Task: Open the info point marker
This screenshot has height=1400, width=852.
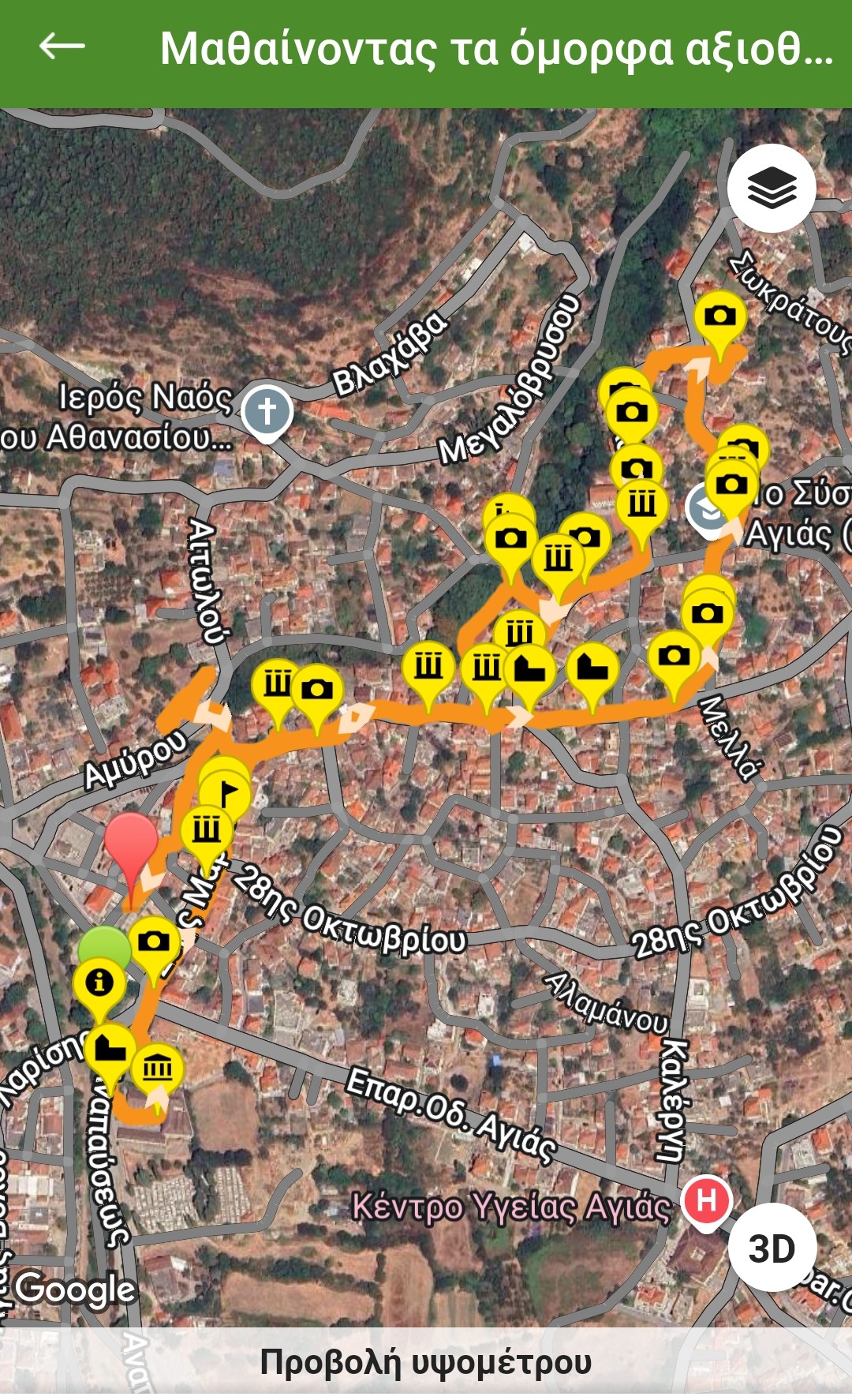Action: (x=99, y=986)
